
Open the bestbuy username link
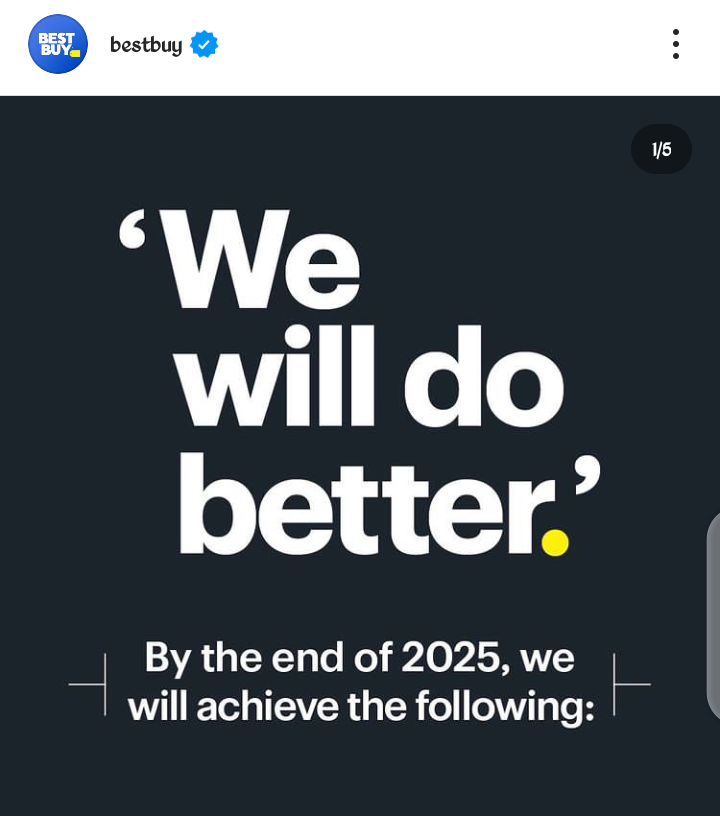click(146, 45)
